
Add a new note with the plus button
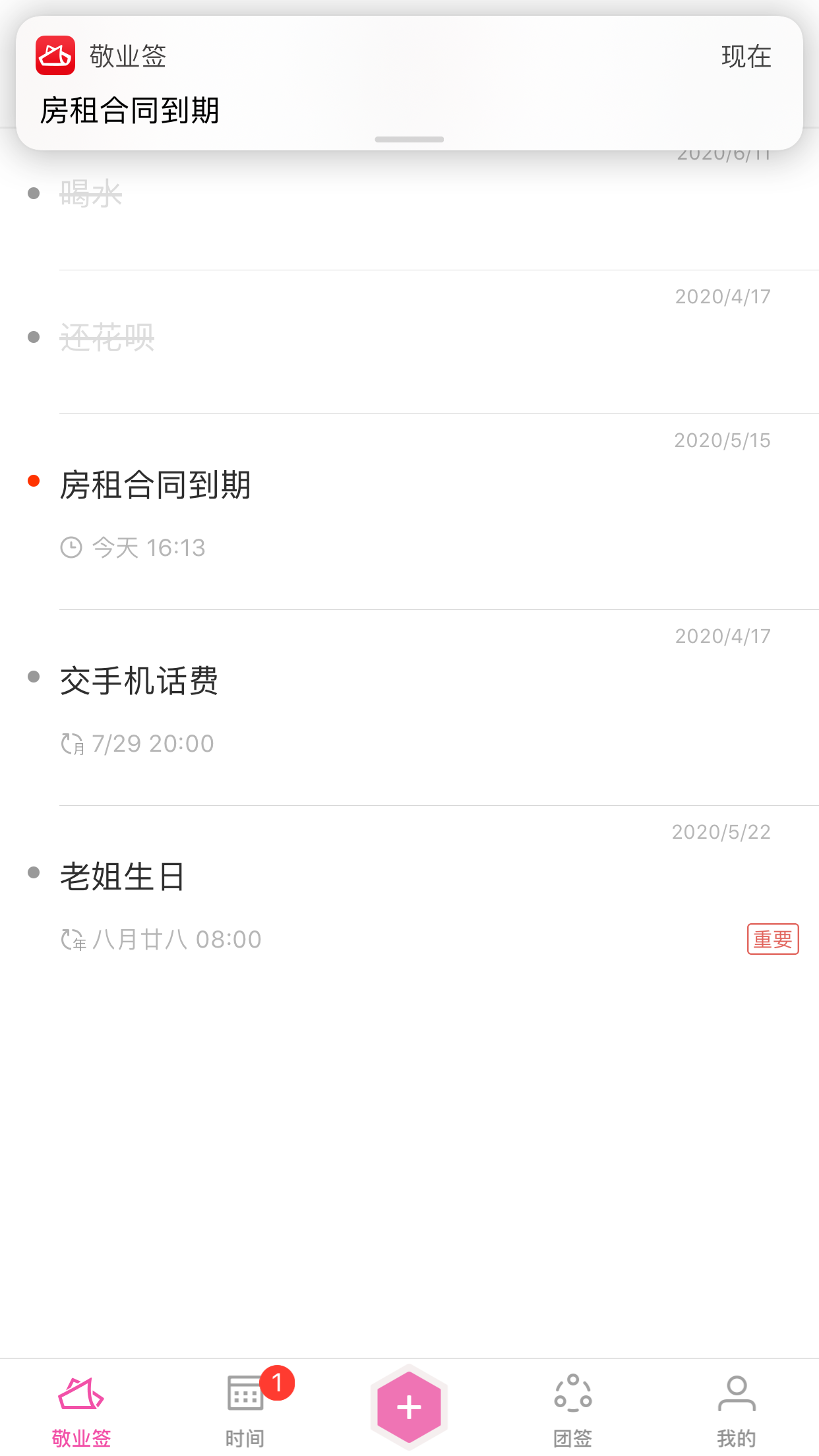pyautogui.click(x=409, y=1407)
